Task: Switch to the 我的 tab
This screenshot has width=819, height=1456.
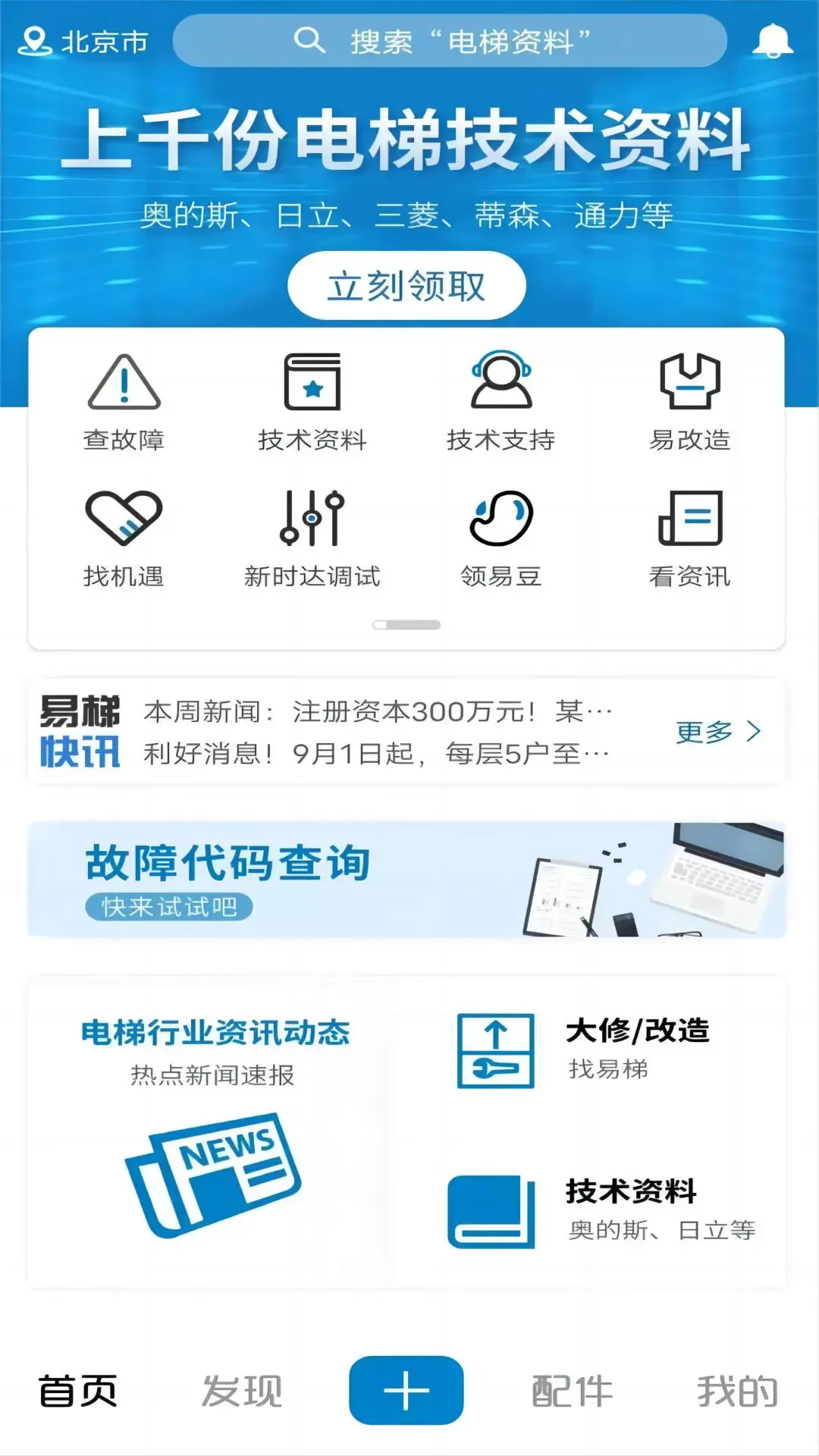Action: point(737,1392)
